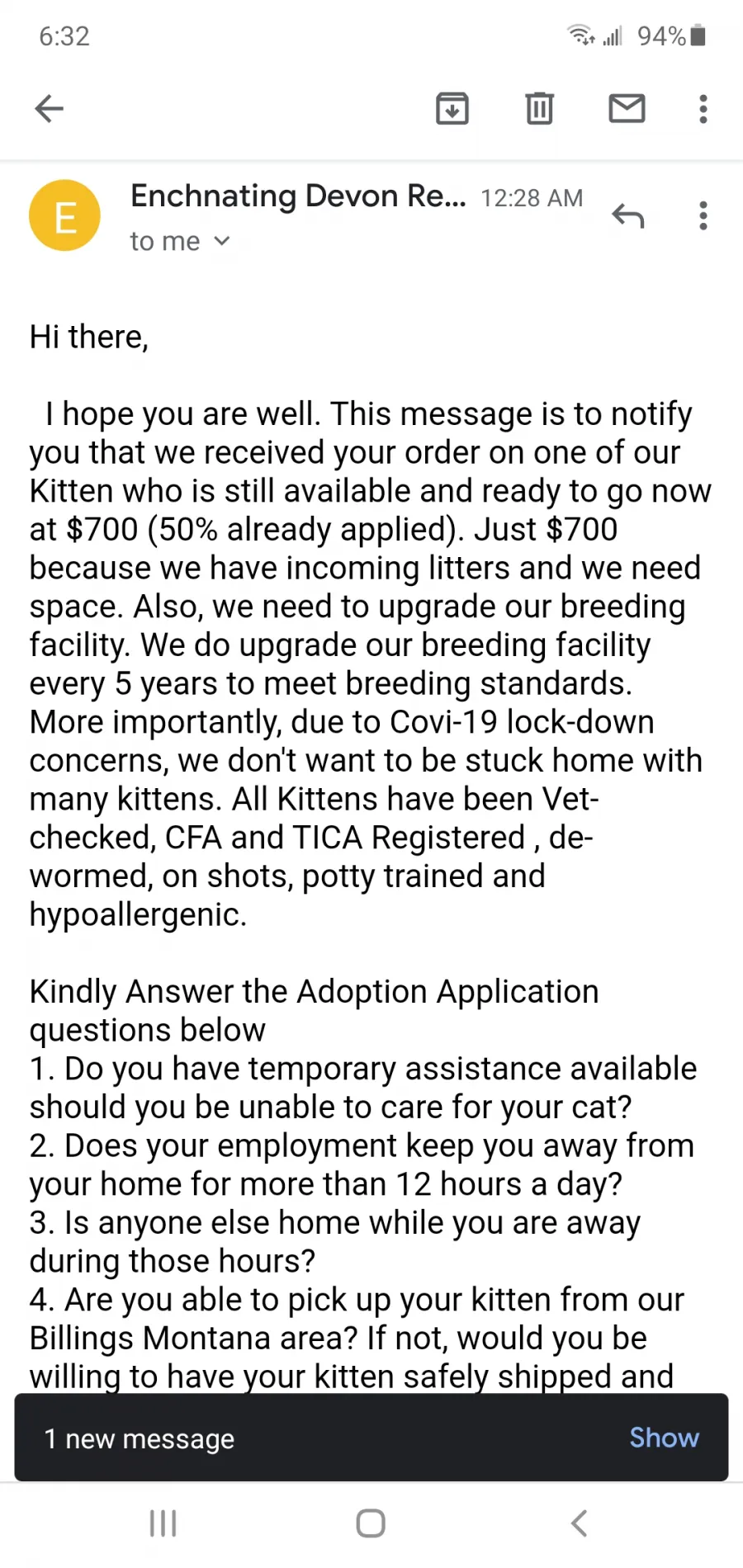This screenshot has height=1568, width=743.
Task: Show the 1 new message
Action: coord(664,1437)
